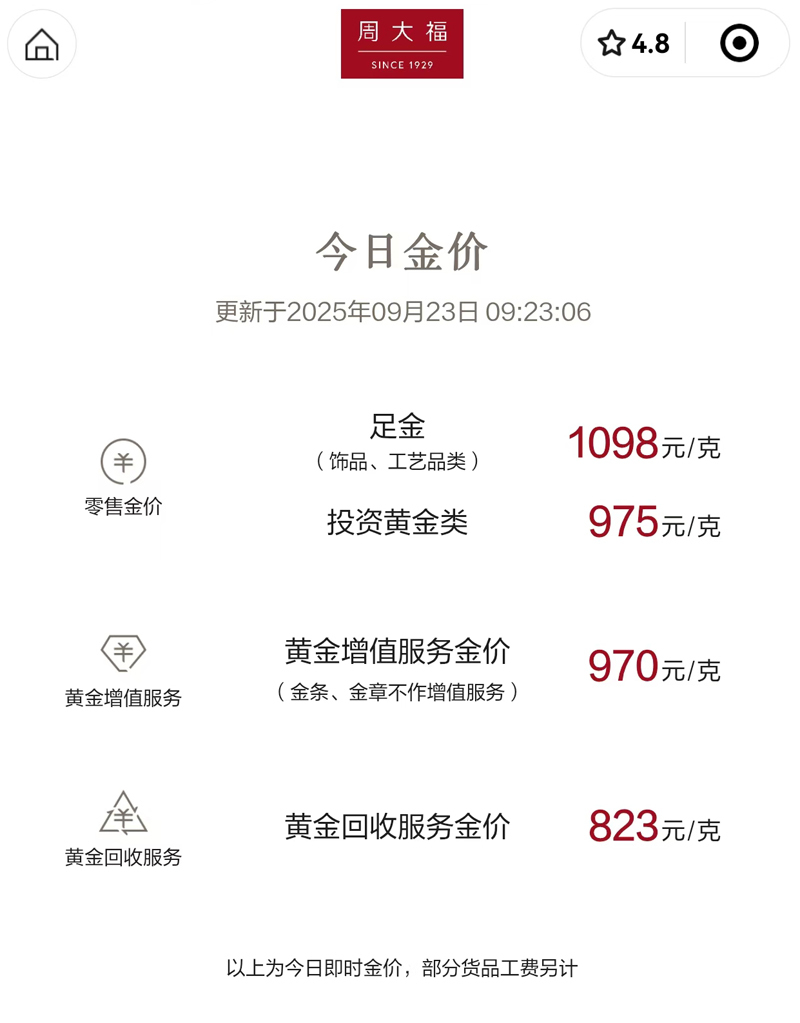Open the 周大福 brand logo

[x=403, y=44]
